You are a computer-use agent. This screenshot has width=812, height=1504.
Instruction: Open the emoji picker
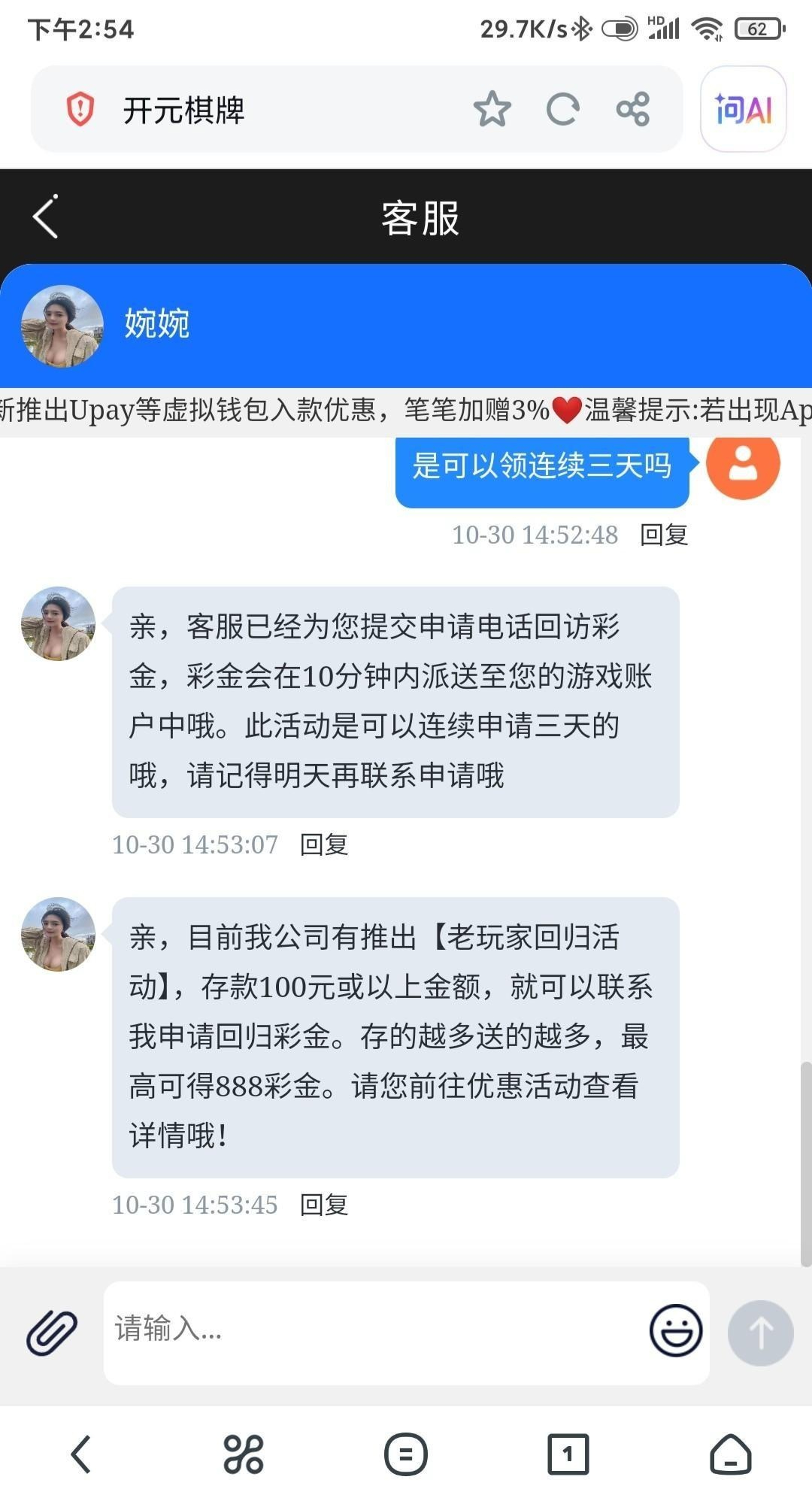click(x=676, y=1330)
